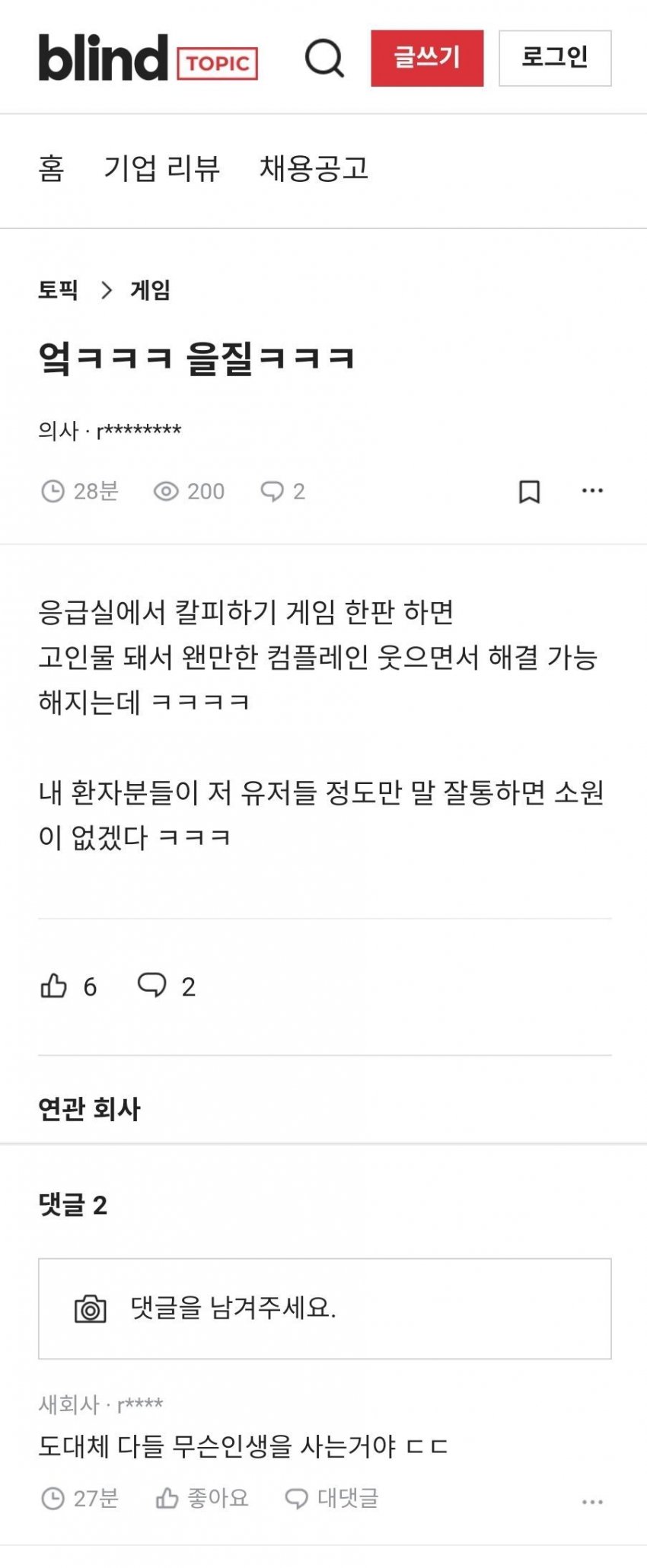Like the post with thumbs-up icon
Image resolution: width=647 pixels, height=1568 pixels.
(x=54, y=986)
